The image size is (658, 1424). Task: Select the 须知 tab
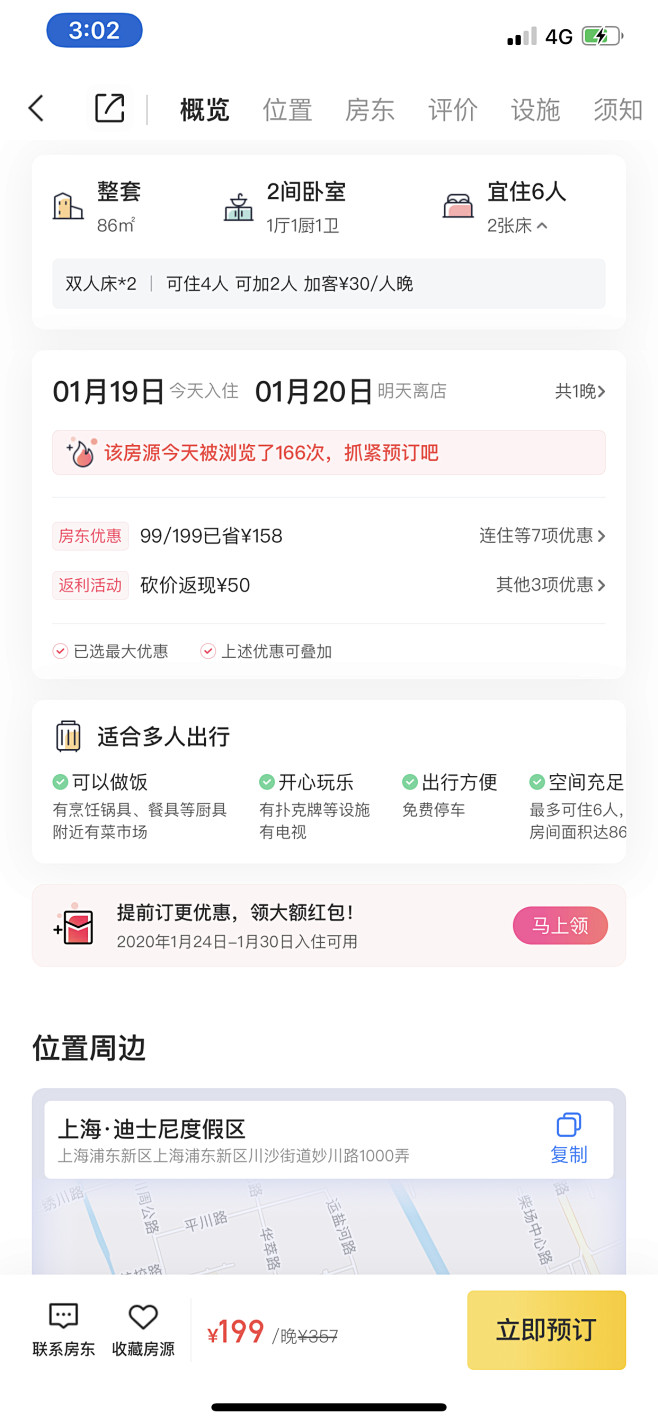coord(618,110)
